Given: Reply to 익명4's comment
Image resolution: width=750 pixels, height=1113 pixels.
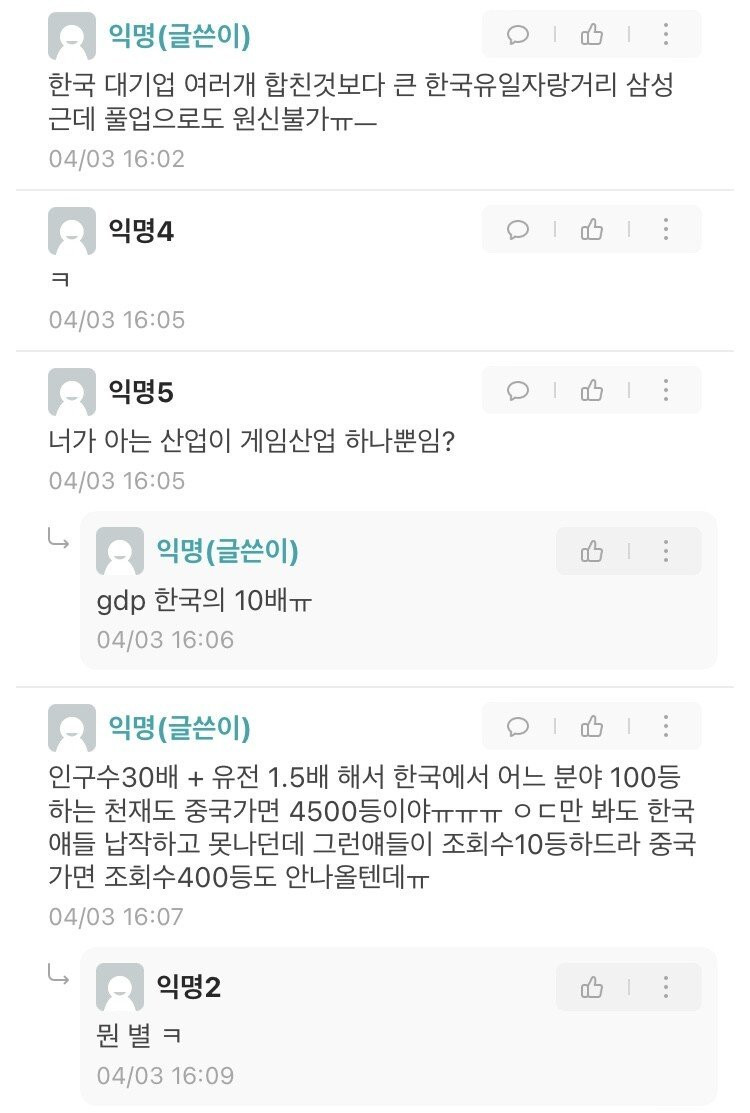Looking at the screenshot, I should point(518,230).
